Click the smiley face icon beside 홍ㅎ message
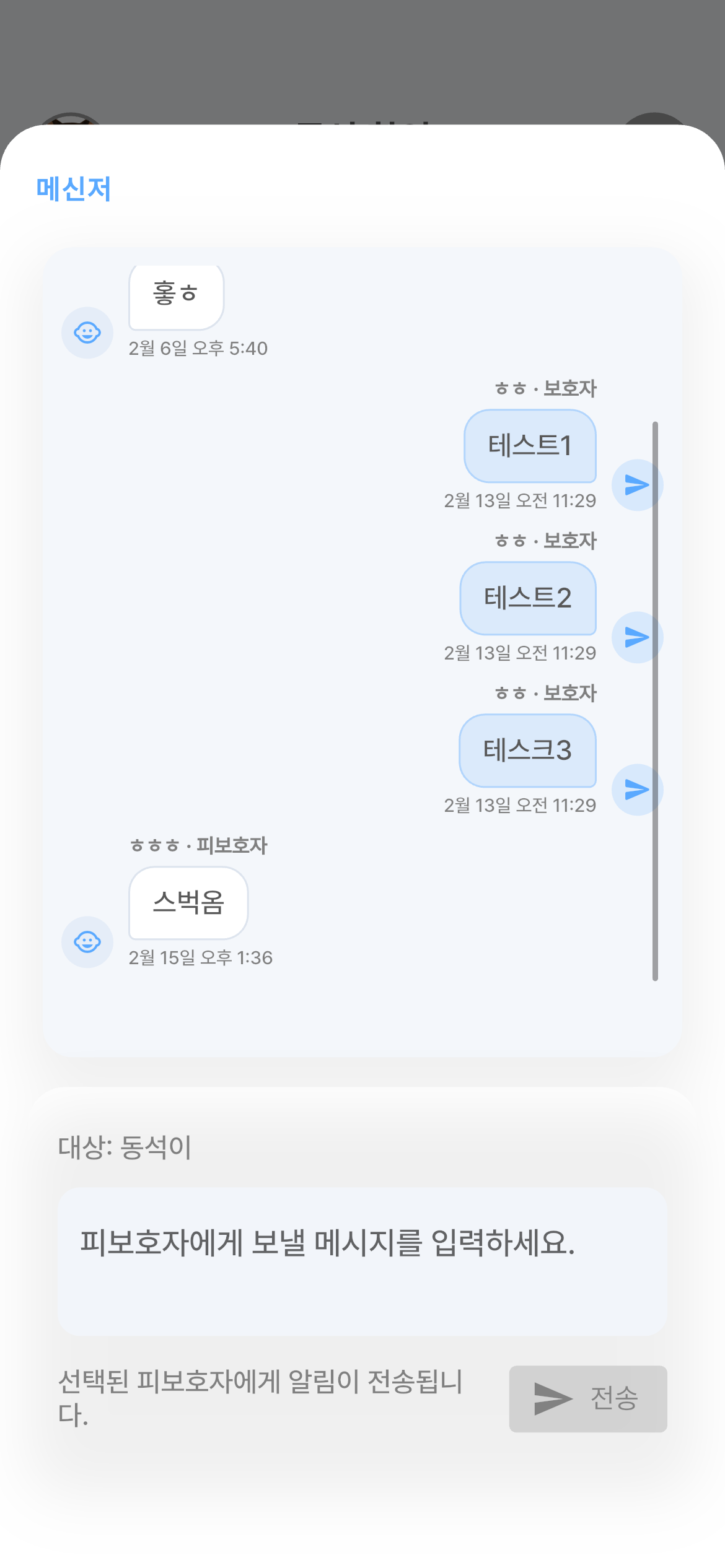The height and width of the screenshot is (1568, 725). (x=87, y=333)
